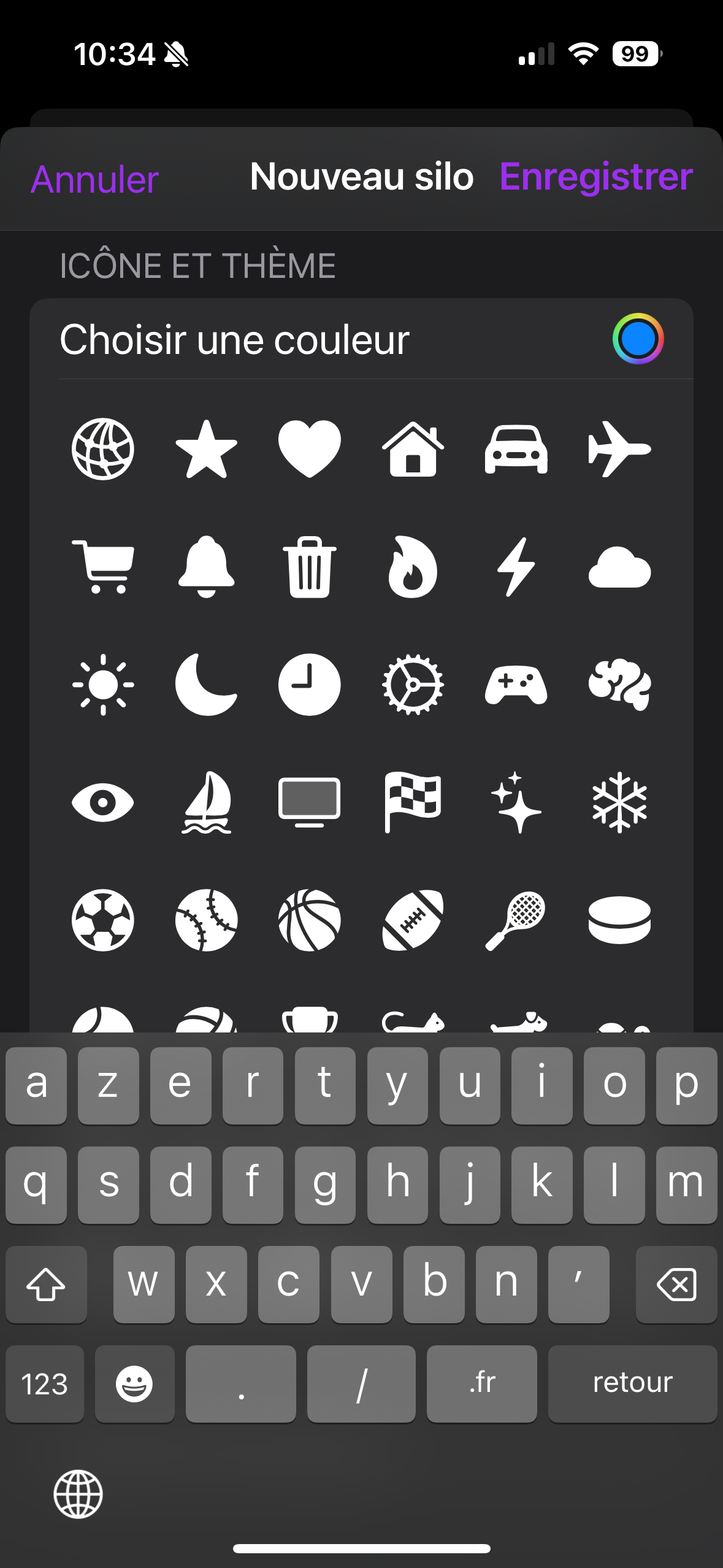Pick the shopping cart icon
This screenshot has width=723, height=1568.
click(103, 567)
